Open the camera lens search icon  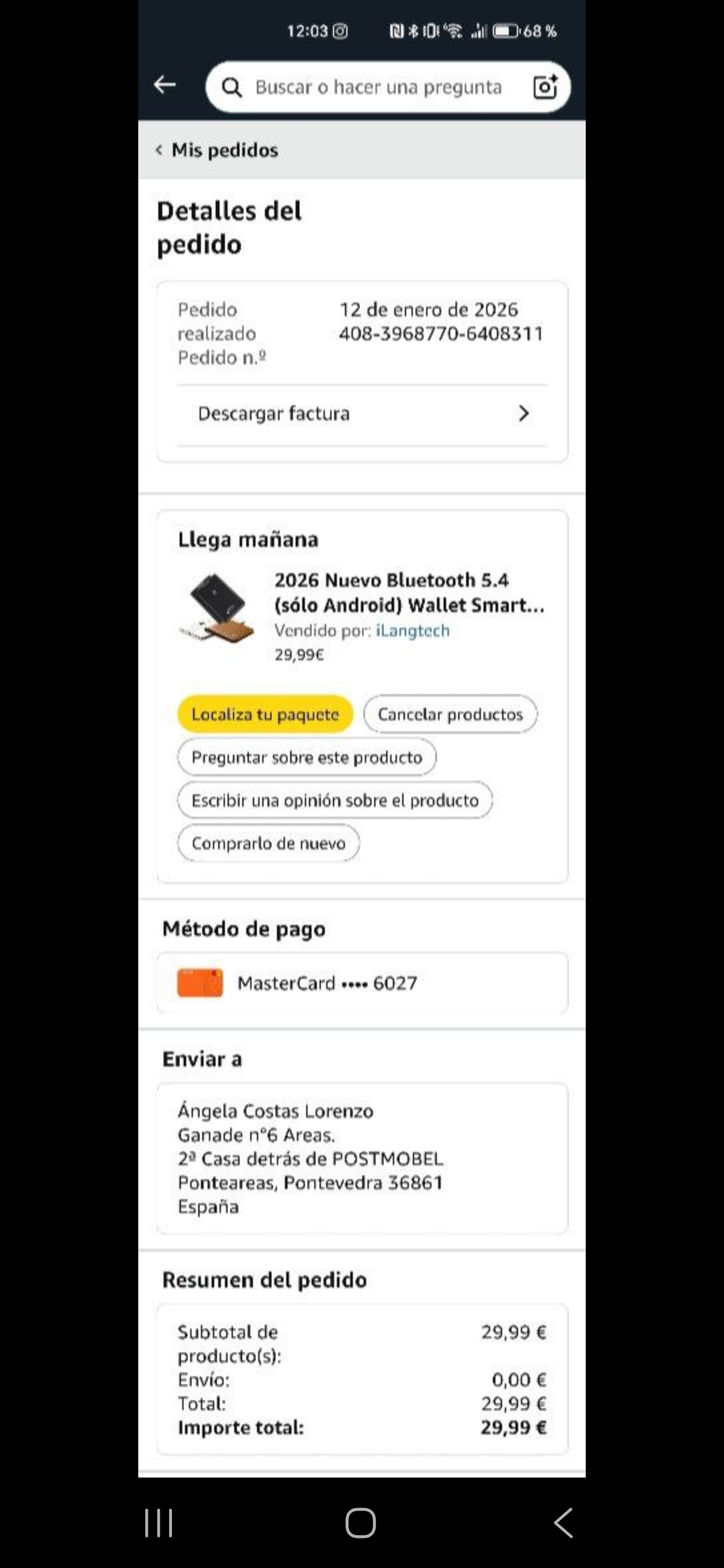click(x=545, y=87)
